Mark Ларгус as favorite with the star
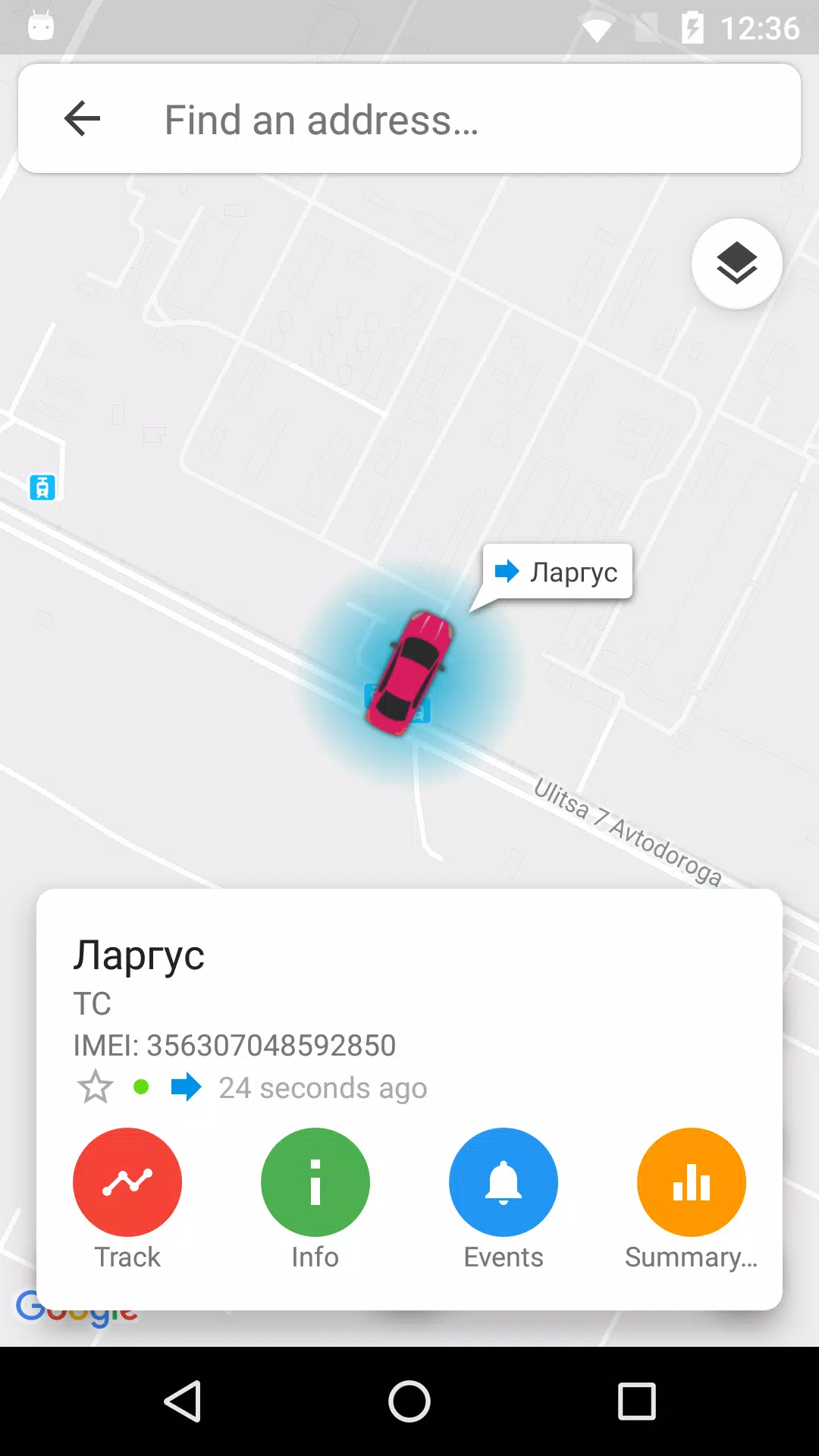The width and height of the screenshot is (819, 1456). [x=96, y=1087]
